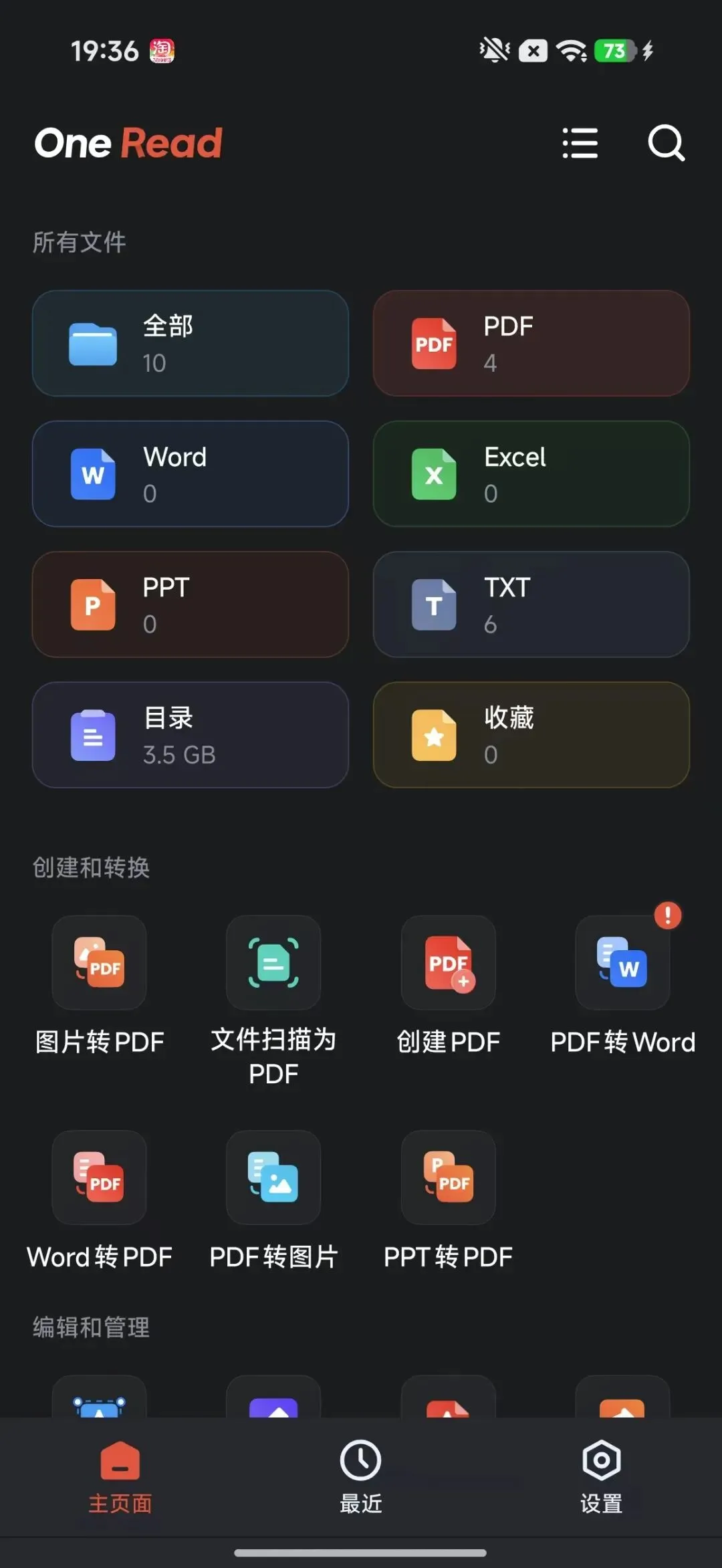Open the PDF files card
This screenshot has height=1568, width=722.
(531, 343)
